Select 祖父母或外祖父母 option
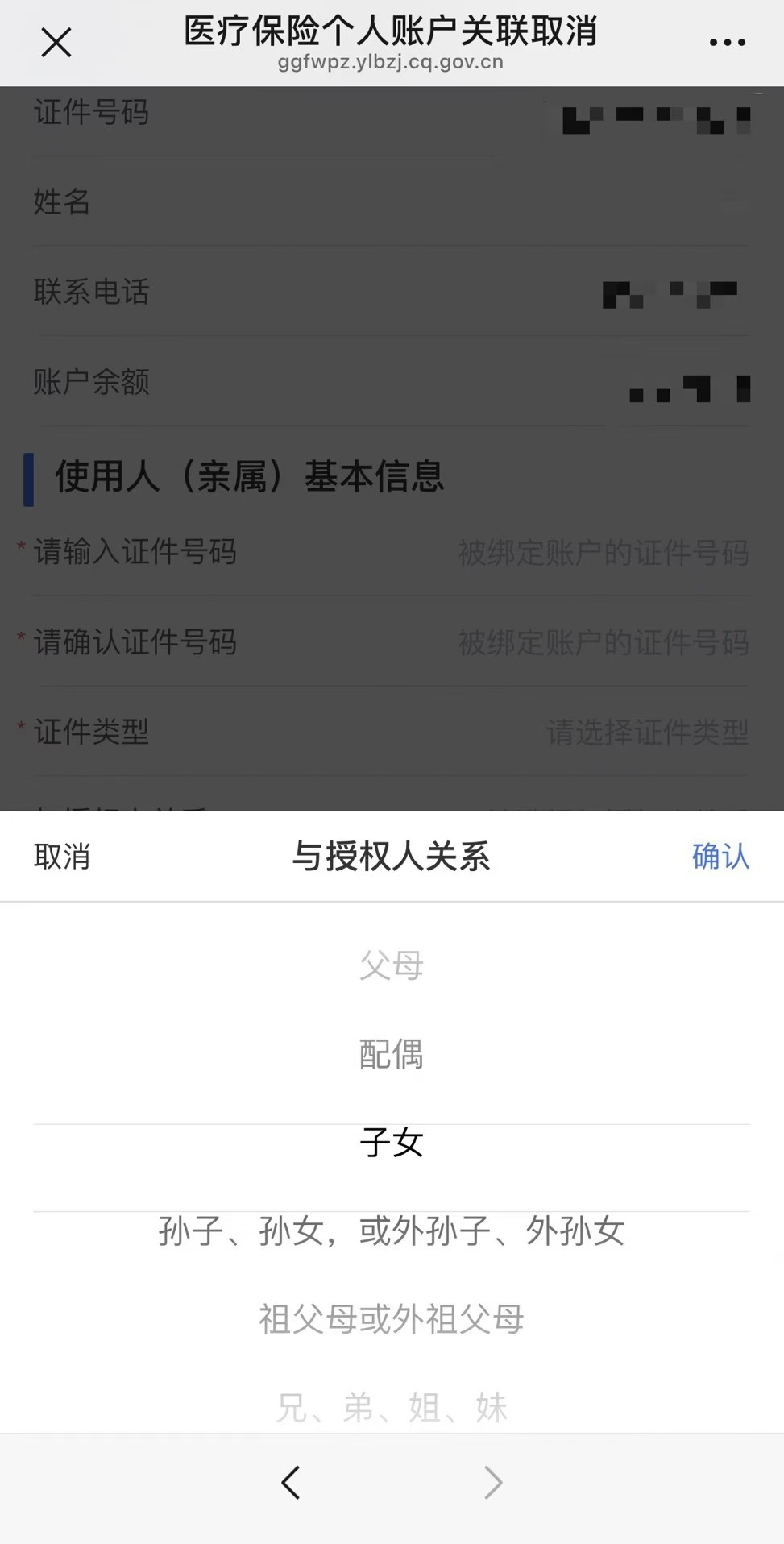784x1544 pixels. 392,1319
